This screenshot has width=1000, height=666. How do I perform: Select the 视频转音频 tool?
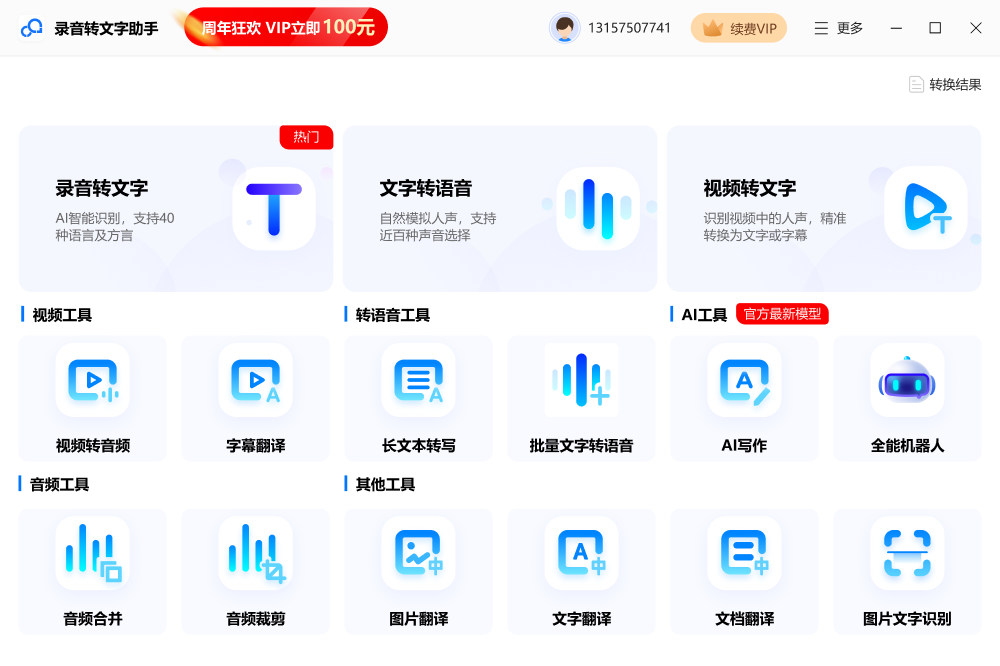coord(93,398)
